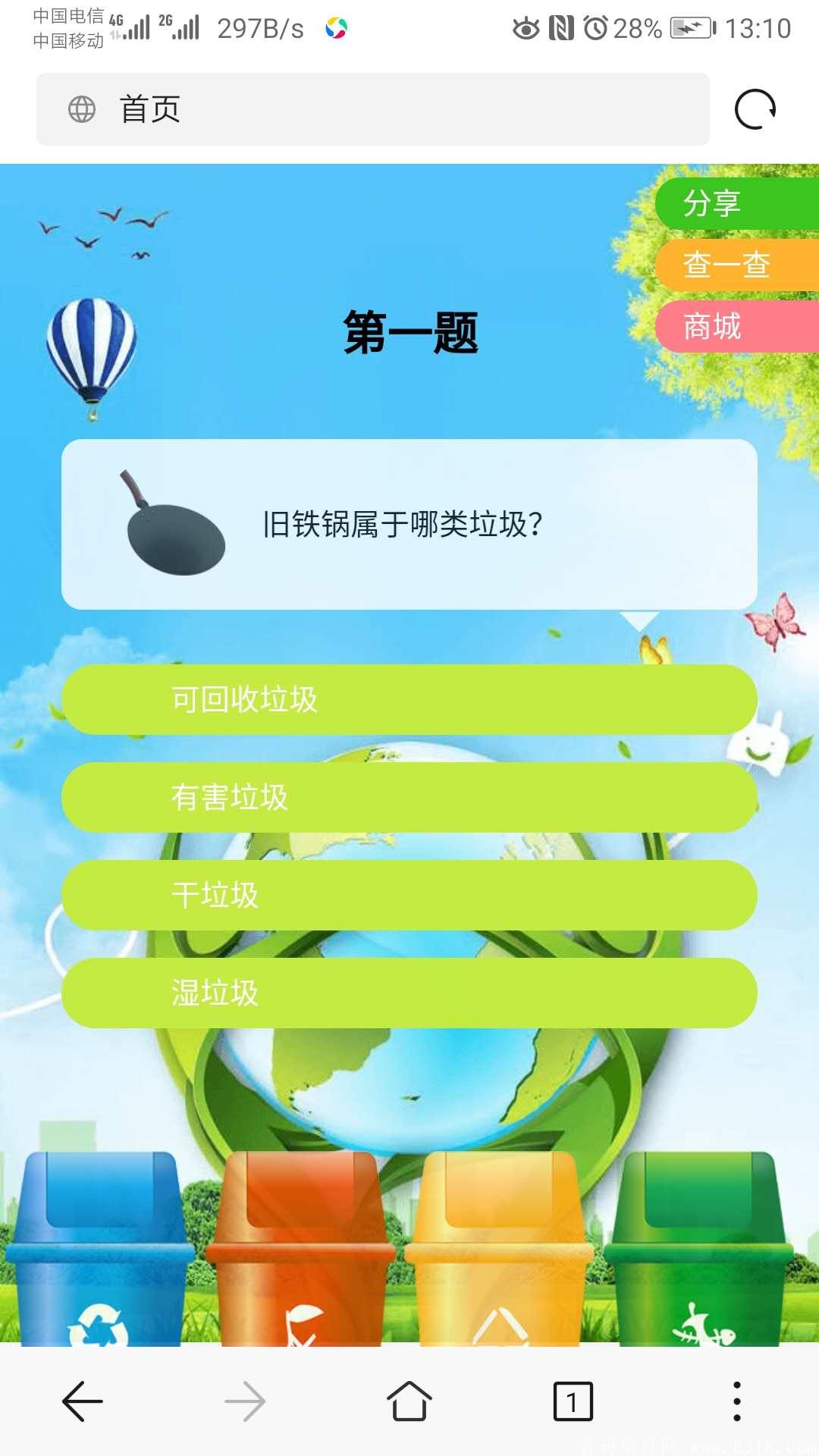Select answer 可回收垃圾
The height and width of the screenshot is (1456, 819).
tap(409, 699)
